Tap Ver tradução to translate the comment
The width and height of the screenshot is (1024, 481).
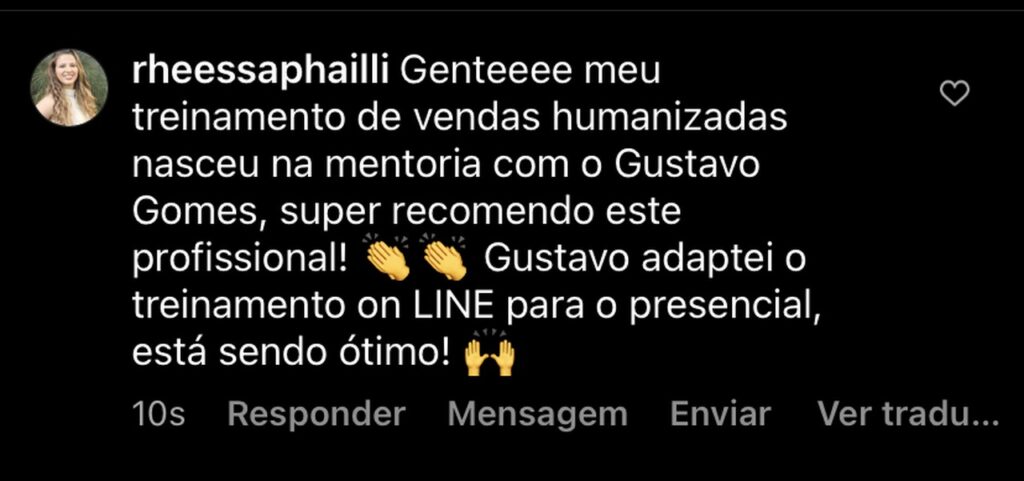[908, 414]
